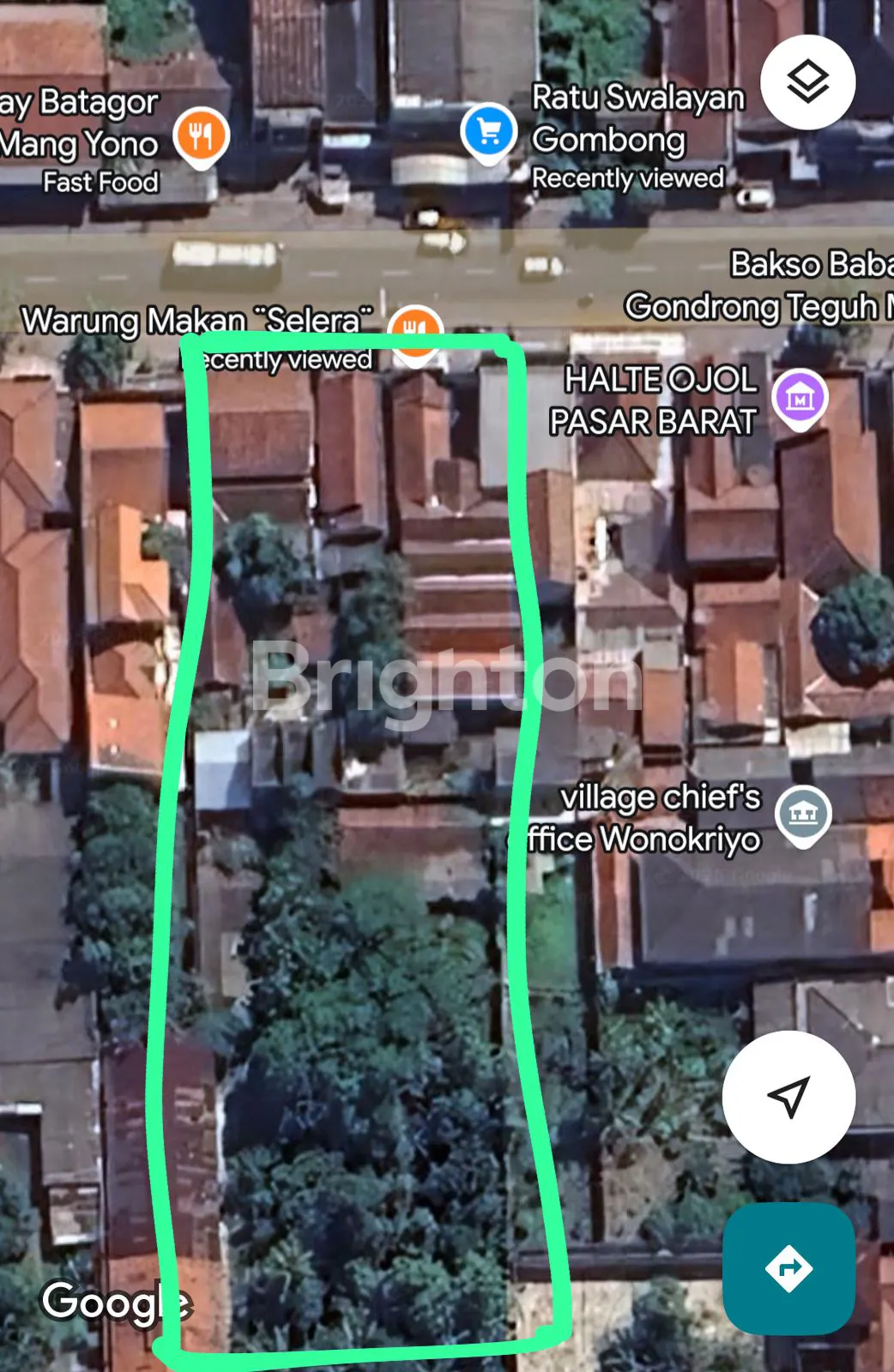
Task: Select the Batagor Mang Yono restaurant pin
Action: point(201,136)
